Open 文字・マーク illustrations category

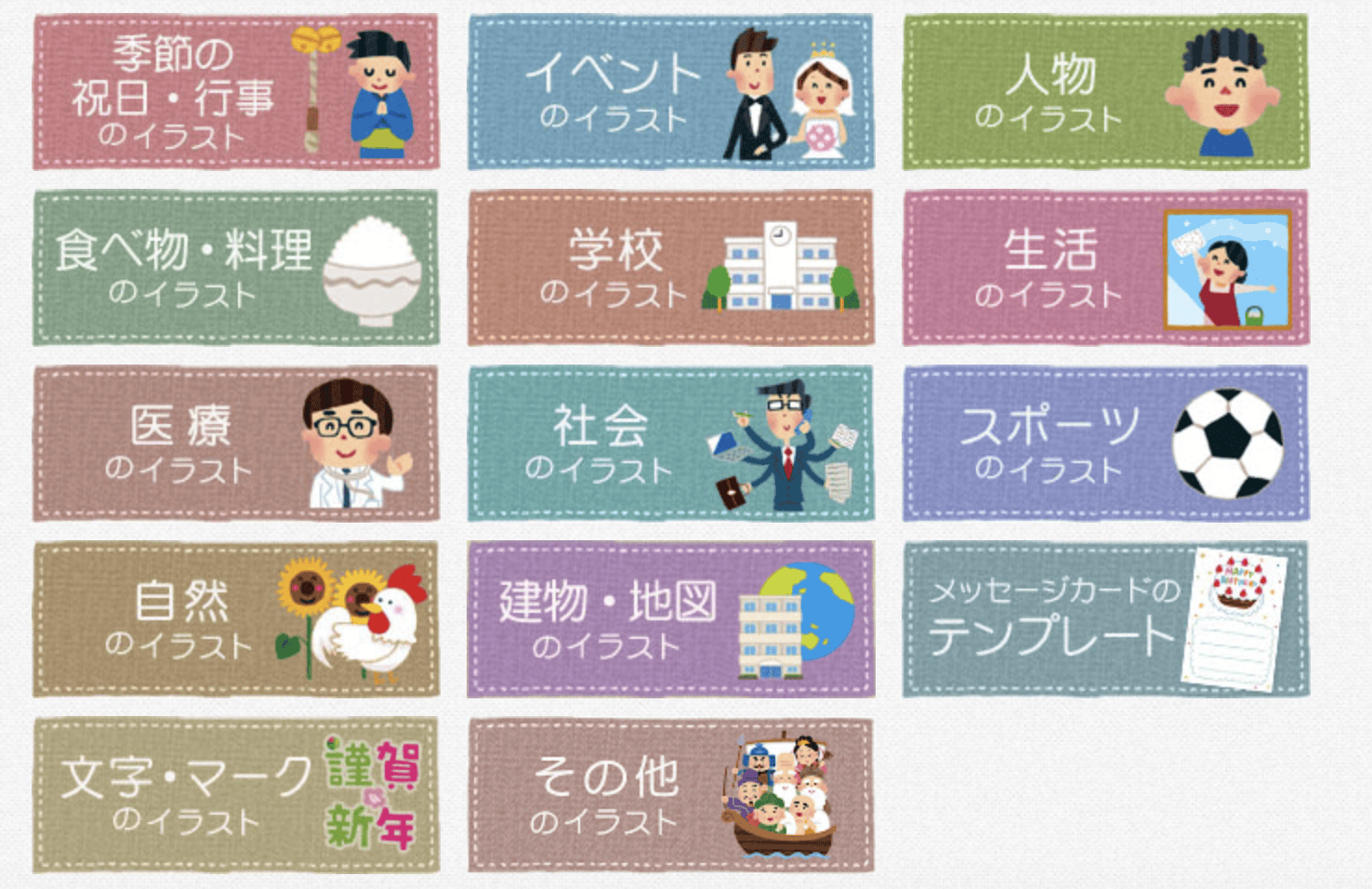[235, 795]
